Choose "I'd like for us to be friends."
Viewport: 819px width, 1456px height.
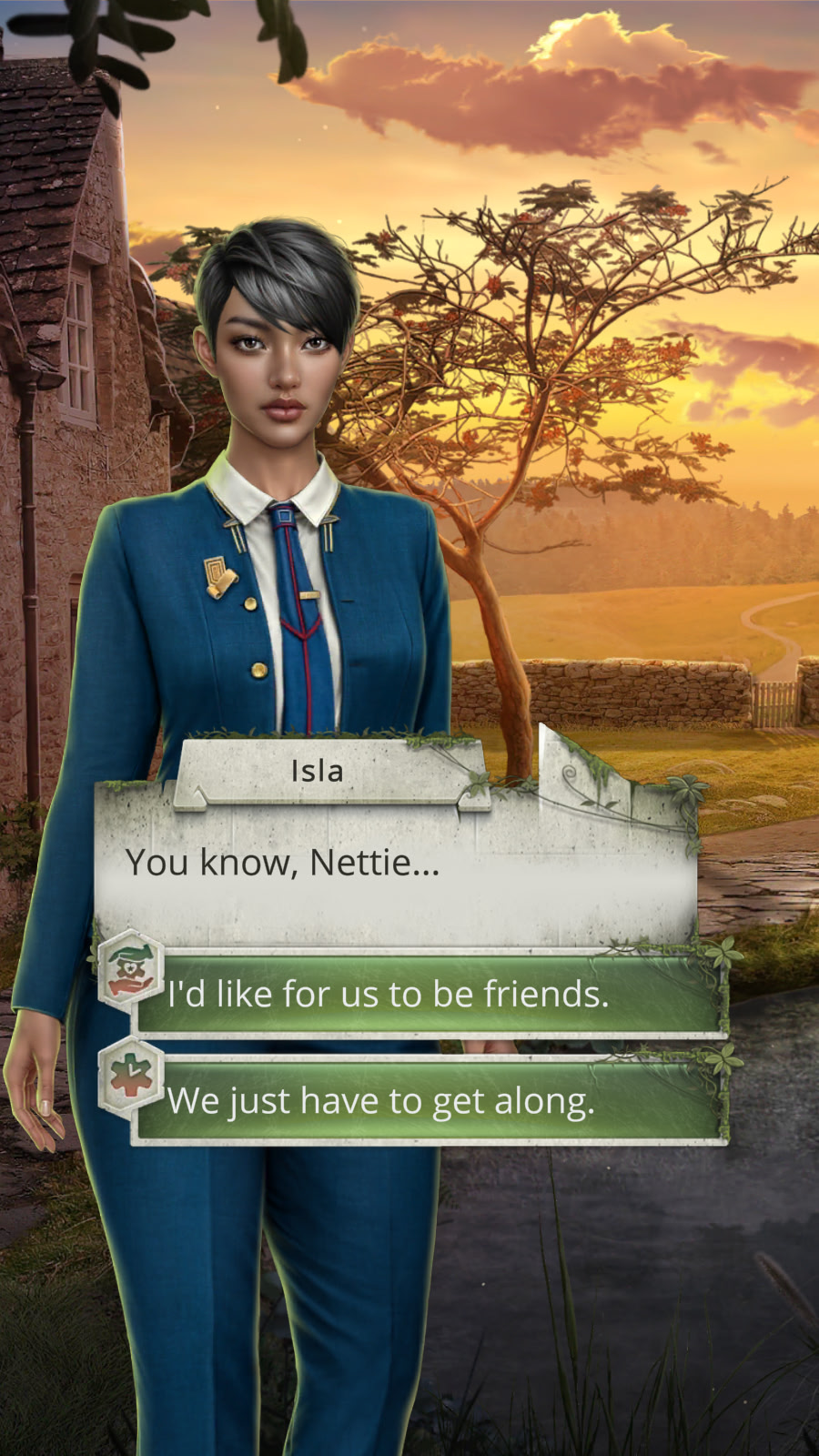click(x=428, y=994)
